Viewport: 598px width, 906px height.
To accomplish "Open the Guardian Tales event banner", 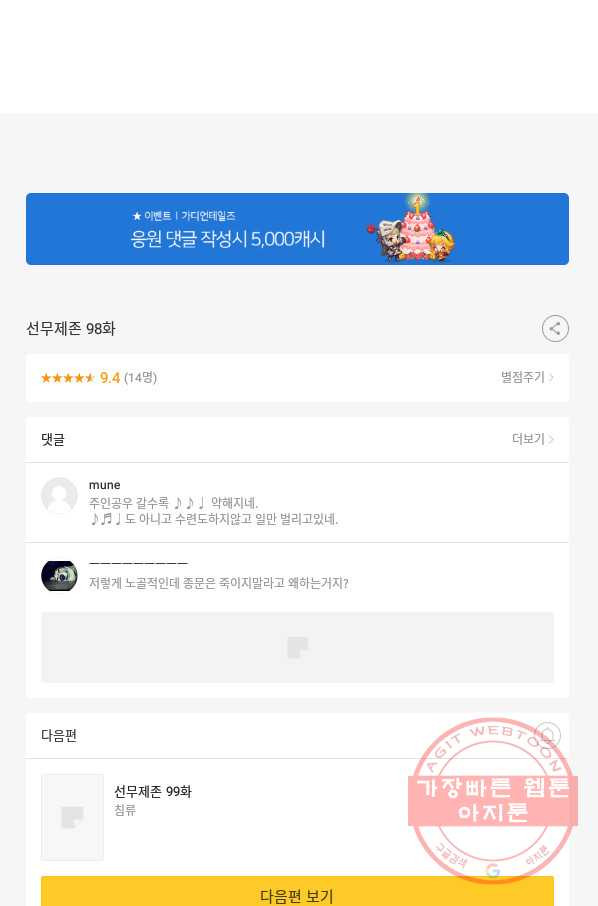I will click(x=297, y=229).
